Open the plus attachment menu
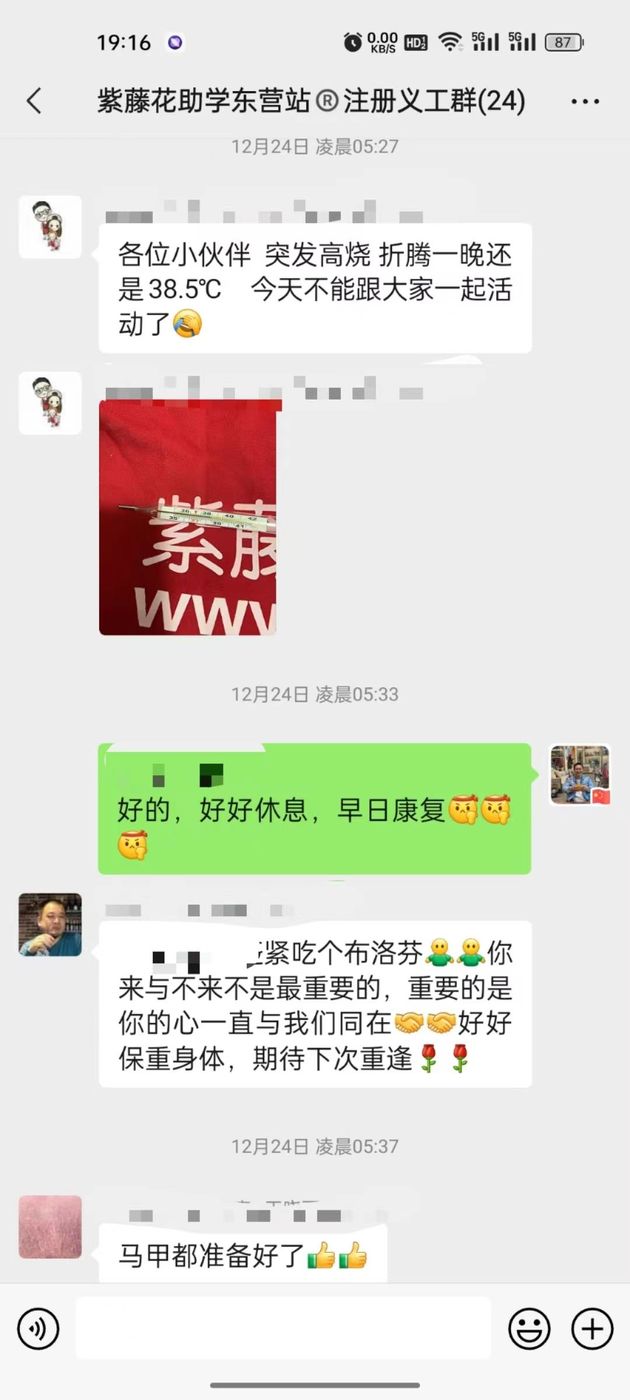This screenshot has width=630, height=1400. pyautogui.click(x=592, y=1329)
